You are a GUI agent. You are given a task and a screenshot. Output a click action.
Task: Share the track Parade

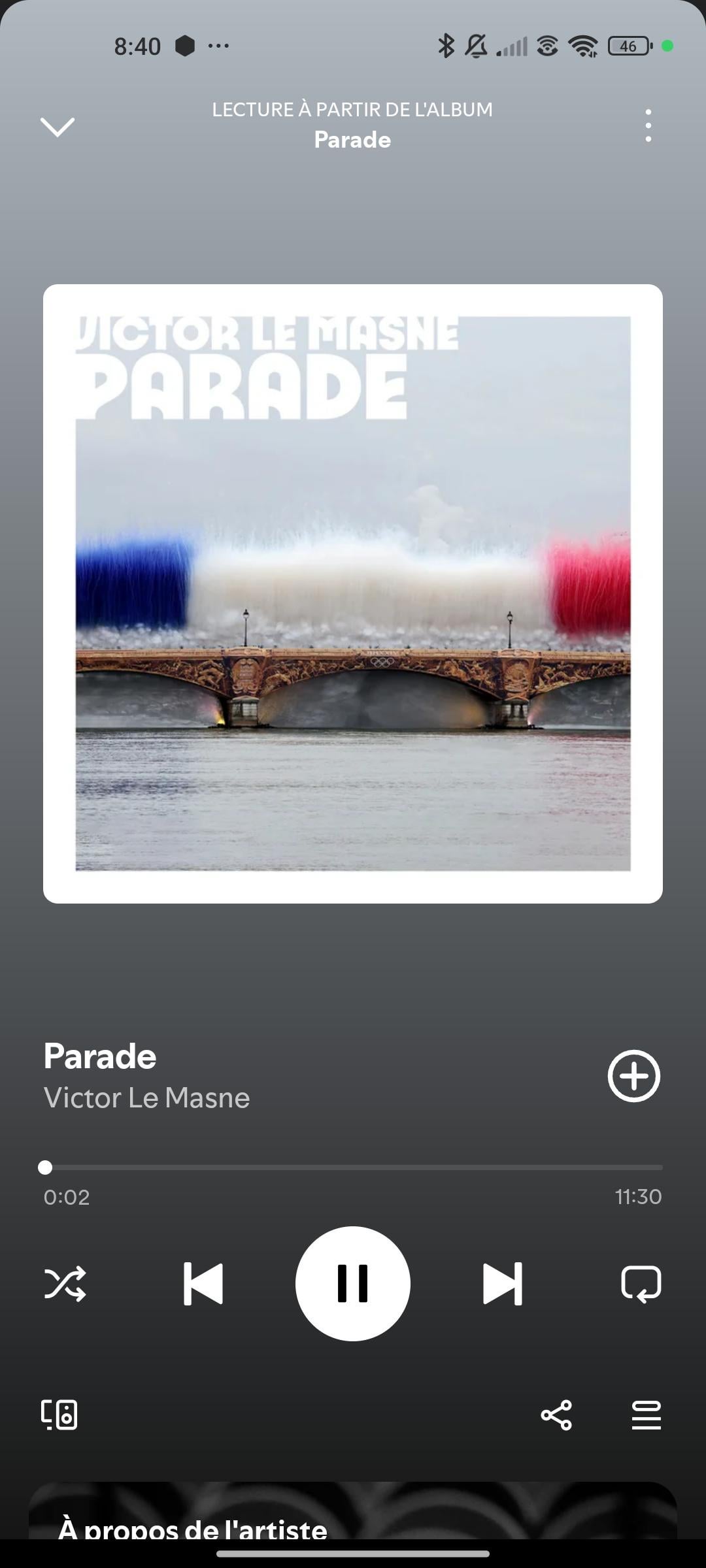556,1415
